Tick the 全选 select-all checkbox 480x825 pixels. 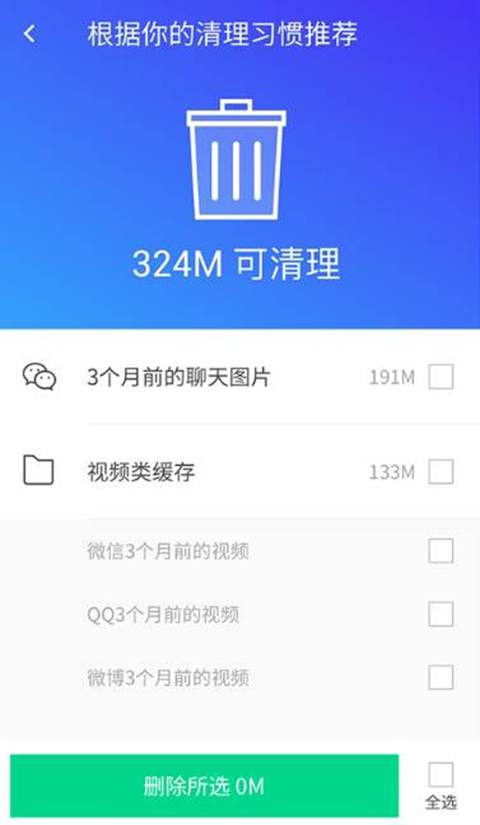pos(441,774)
